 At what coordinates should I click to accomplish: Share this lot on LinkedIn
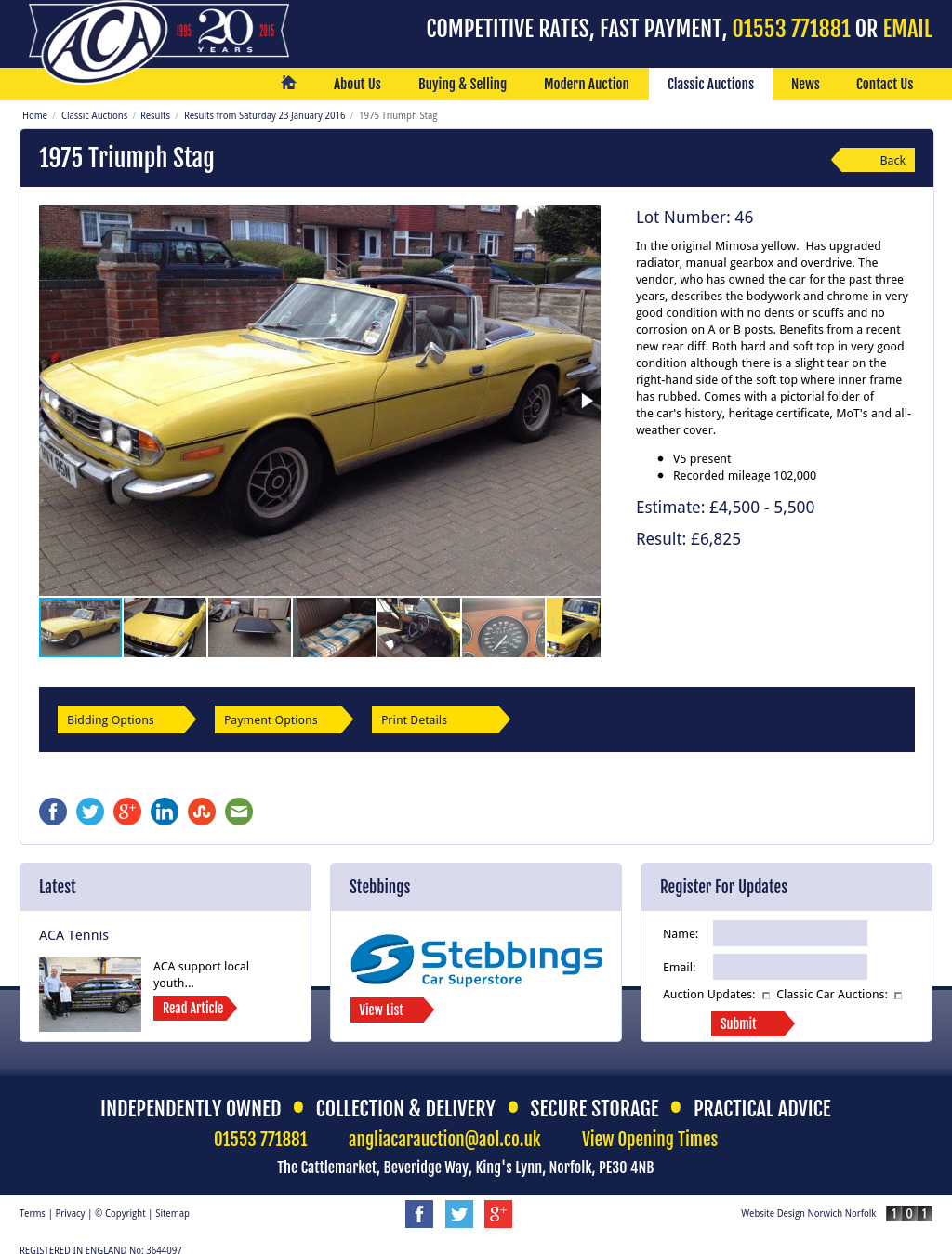[165, 812]
